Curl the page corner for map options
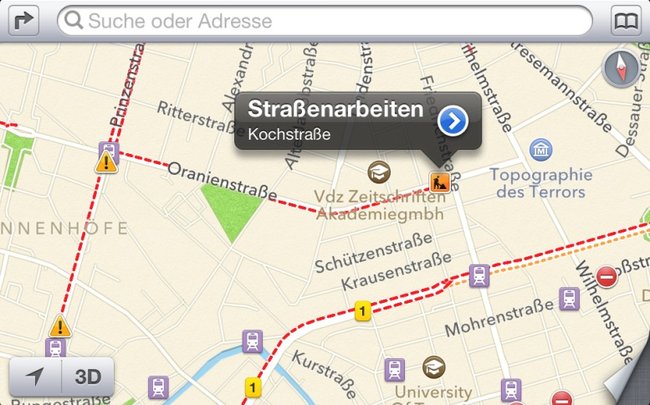Image resolution: width=650 pixels, height=405 pixels. point(630,385)
